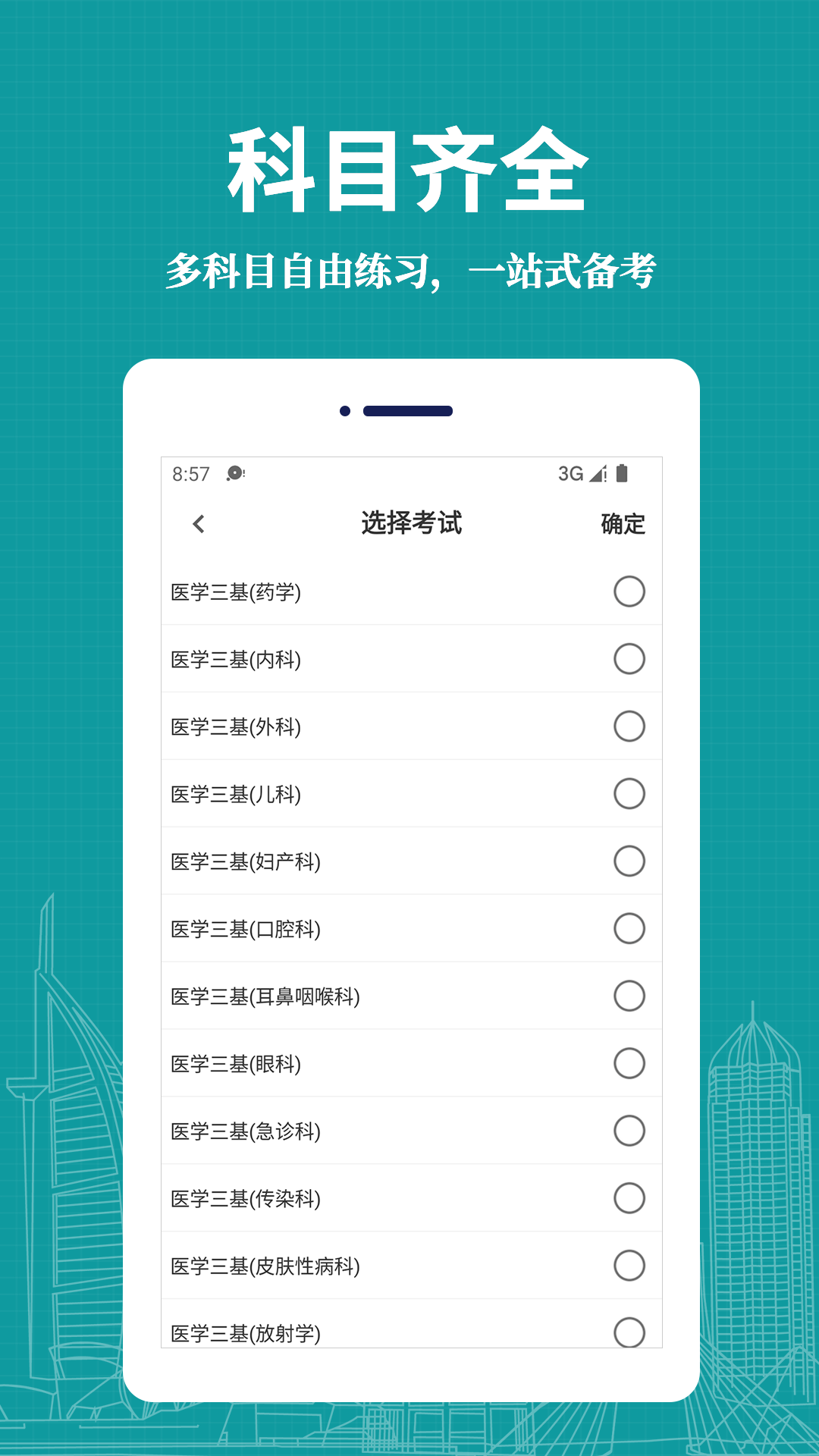Screen dimensions: 819x1456
Task: Tap the page indicator dot above the screen
Action: coord(345,411)
